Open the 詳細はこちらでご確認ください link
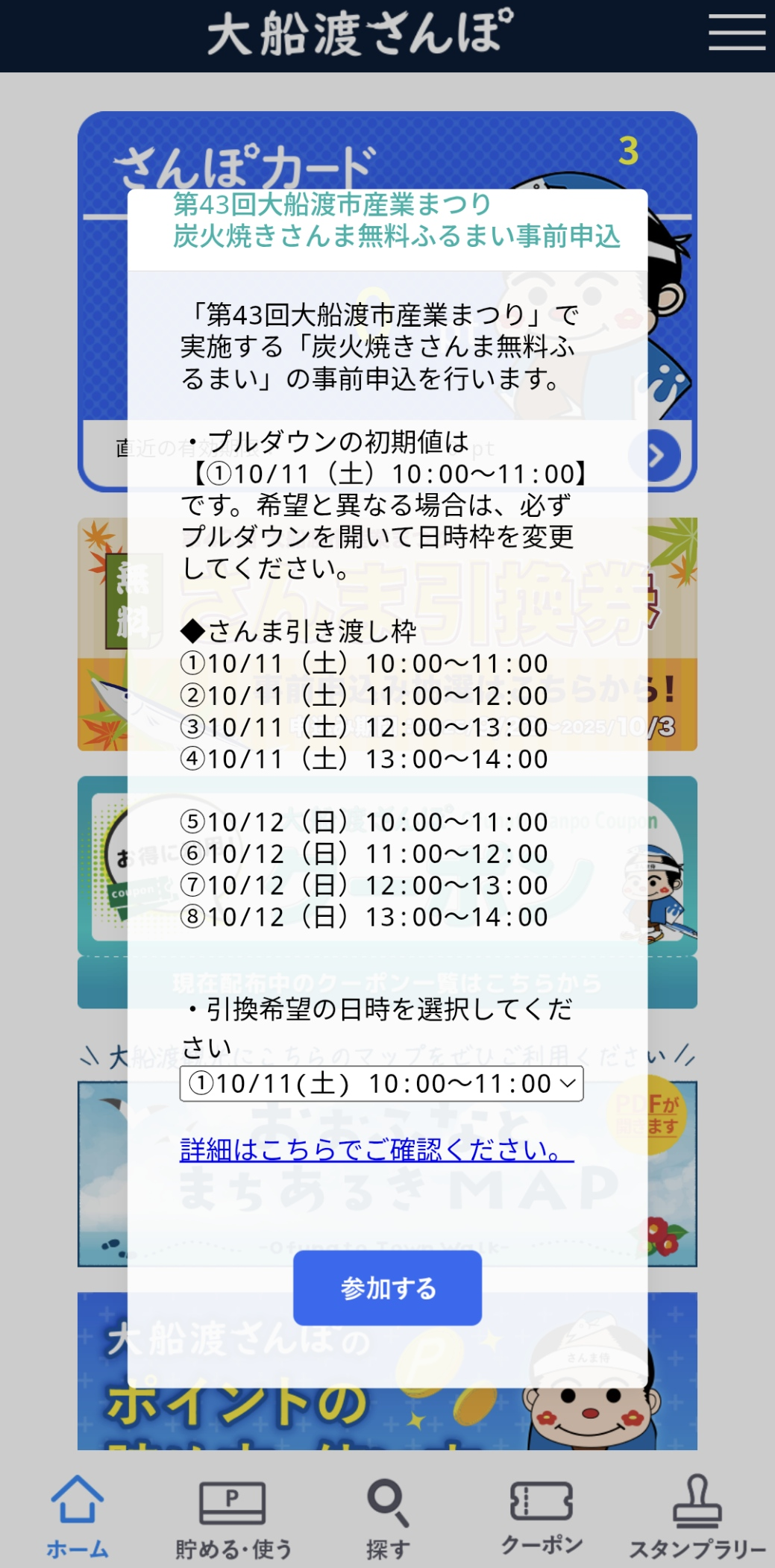The image size is (775, 1568). pos(377,1150)
